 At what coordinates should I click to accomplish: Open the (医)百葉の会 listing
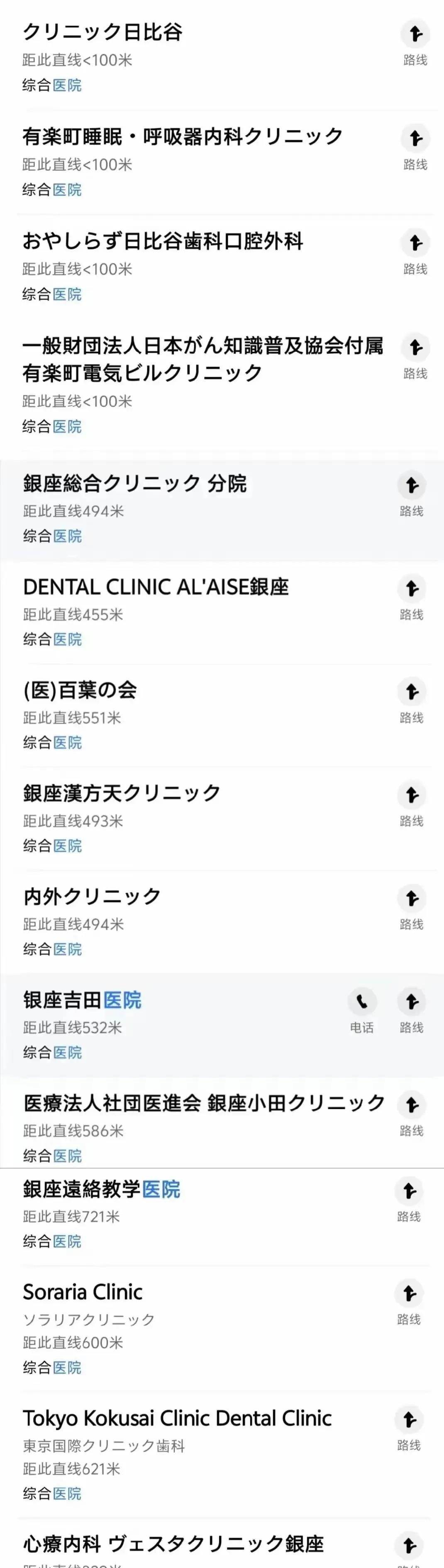point(80,690)
